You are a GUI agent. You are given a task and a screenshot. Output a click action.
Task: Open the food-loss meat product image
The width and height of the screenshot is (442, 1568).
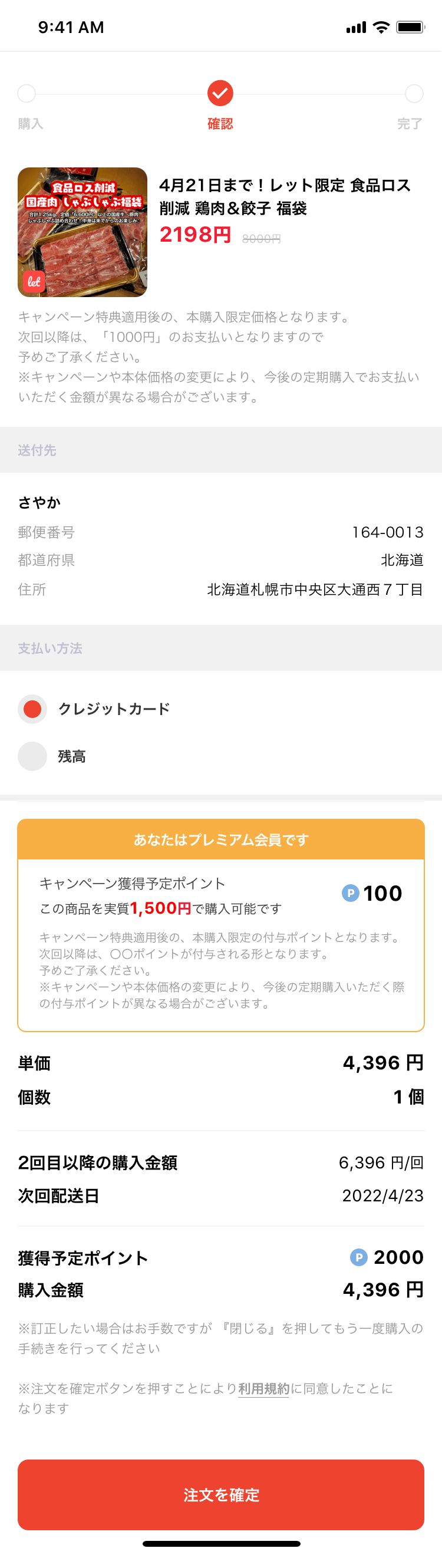coord(82,232)
